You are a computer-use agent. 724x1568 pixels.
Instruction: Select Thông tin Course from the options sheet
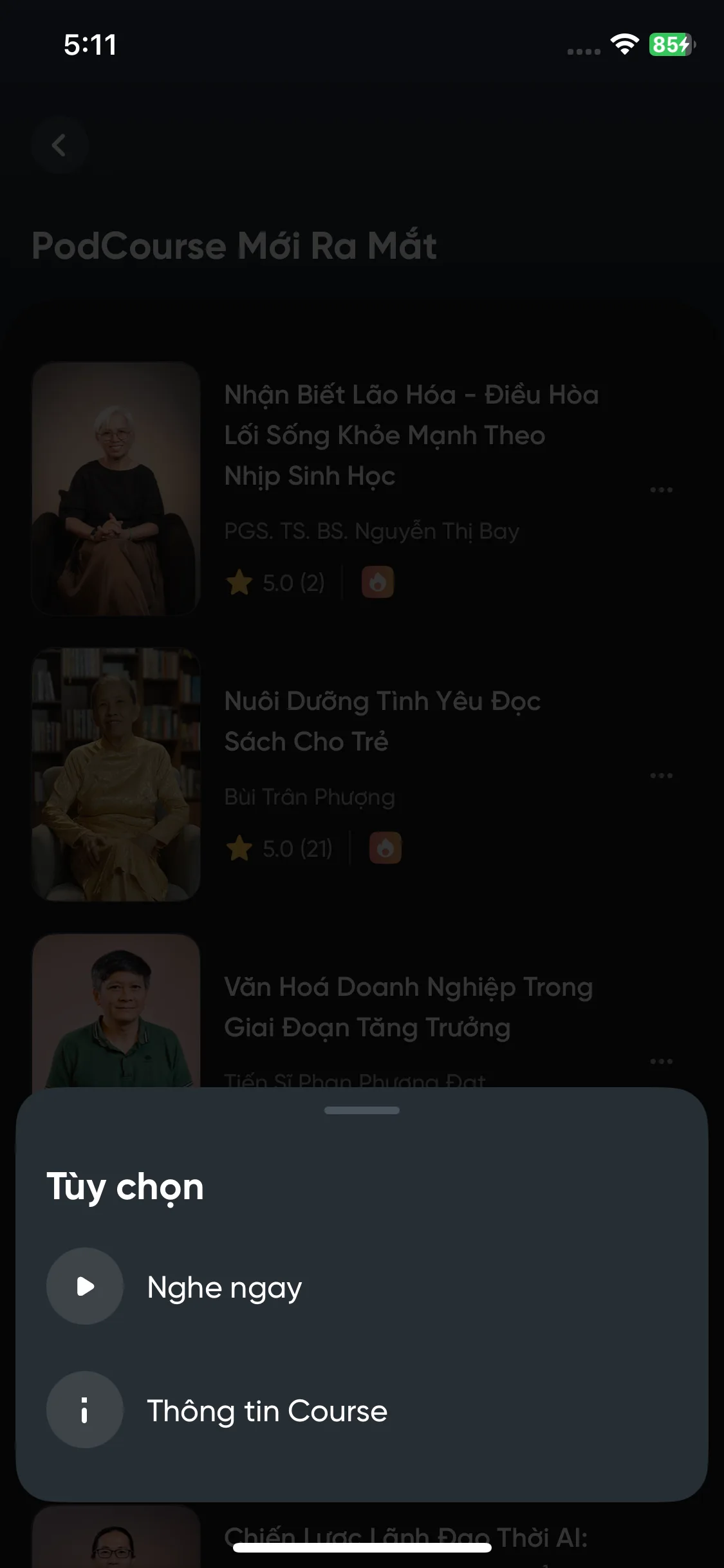point(266,1410)
